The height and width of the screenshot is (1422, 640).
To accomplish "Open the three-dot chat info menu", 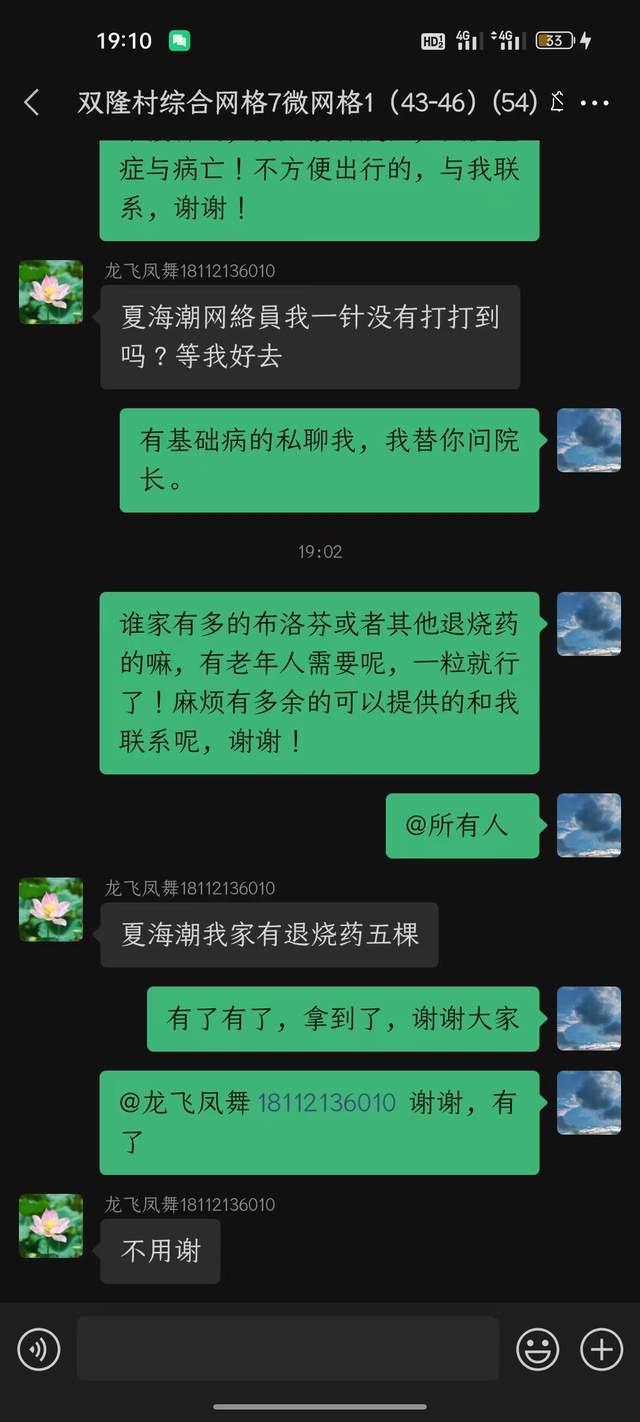I will 594,103.
